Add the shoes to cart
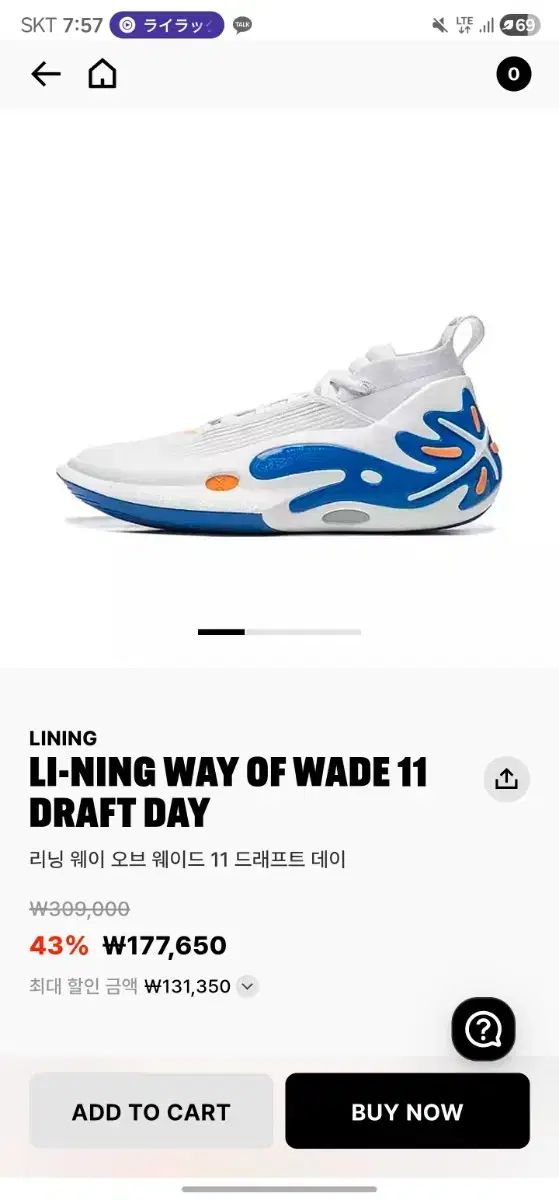 [151, 1111]
